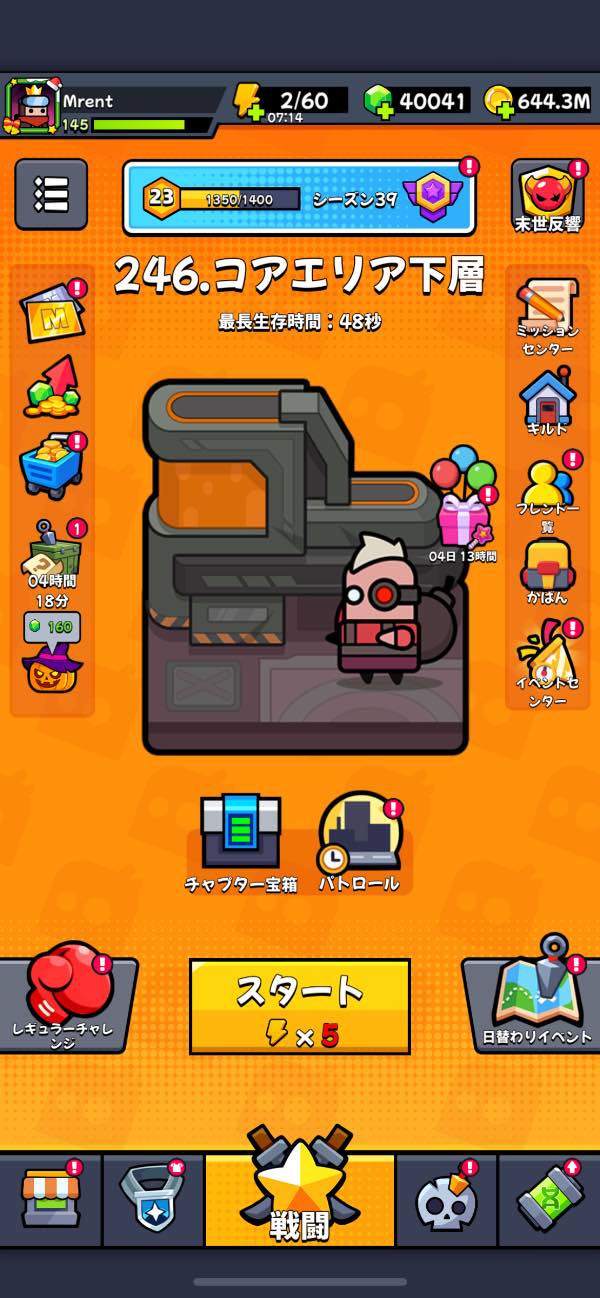Image resolution: width=600 pixels, height=1298 pixels.
Task: Open the シーズン39 season pass banner
Action: [x=299, y=197]
